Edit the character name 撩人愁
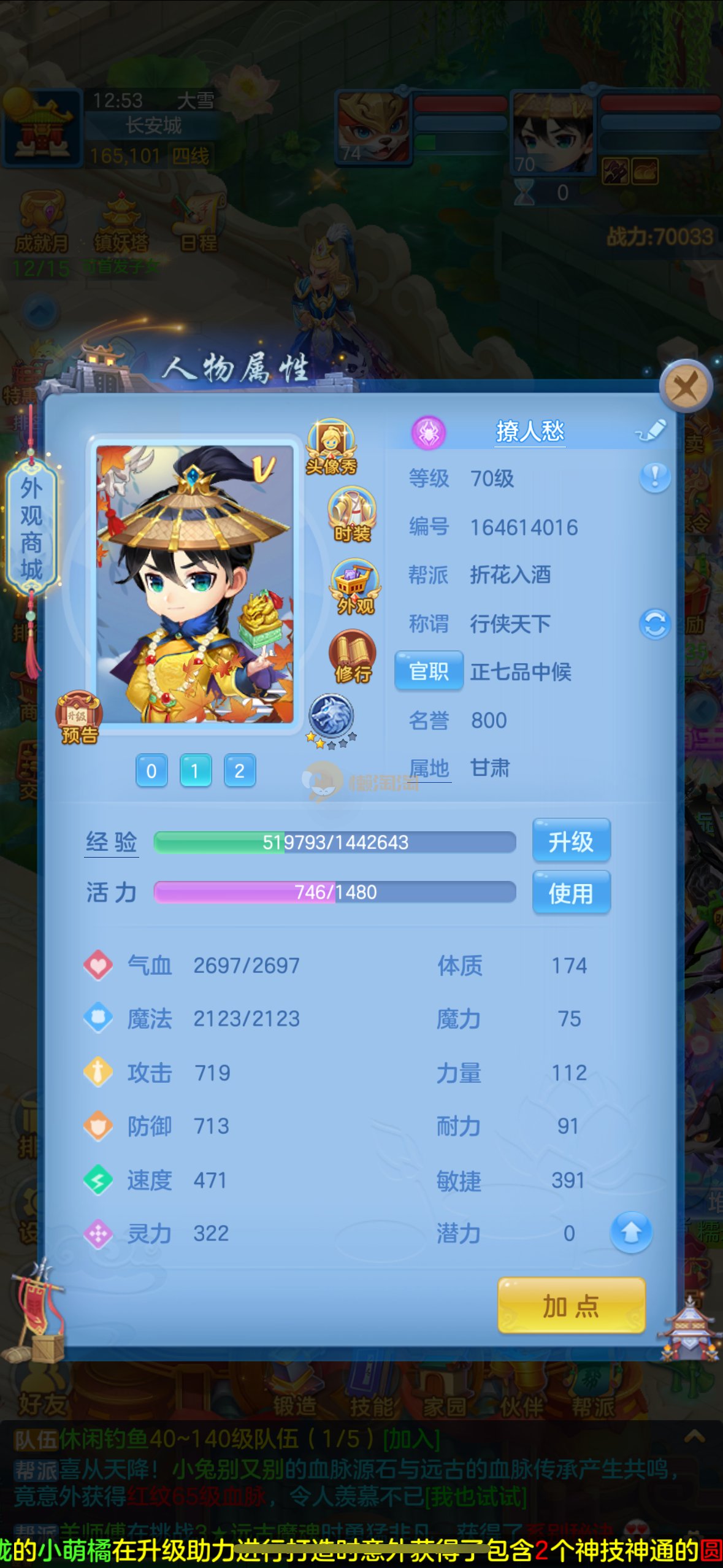The width and height of the screenshot is (723, 1568). (652, 430)
